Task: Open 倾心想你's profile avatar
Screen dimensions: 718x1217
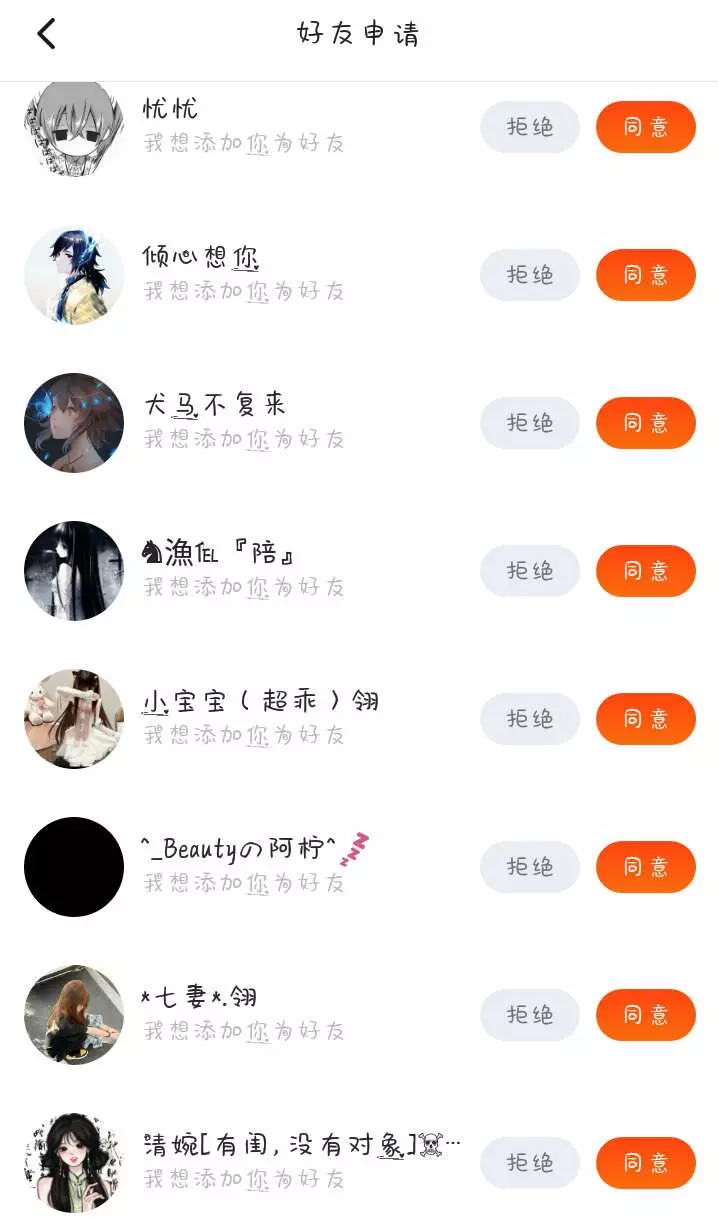Action: click(x=74, y=275)
